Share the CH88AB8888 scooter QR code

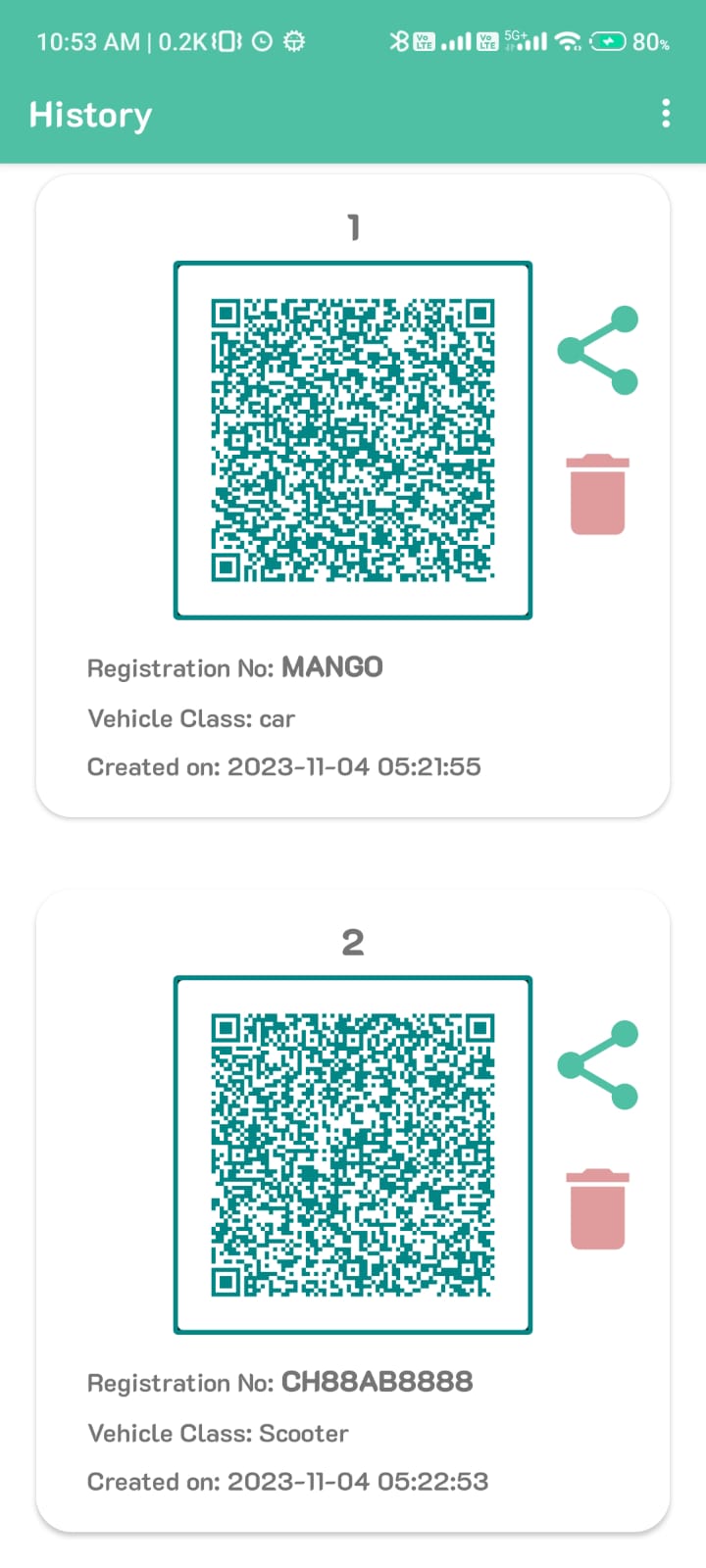[598, 1063]
